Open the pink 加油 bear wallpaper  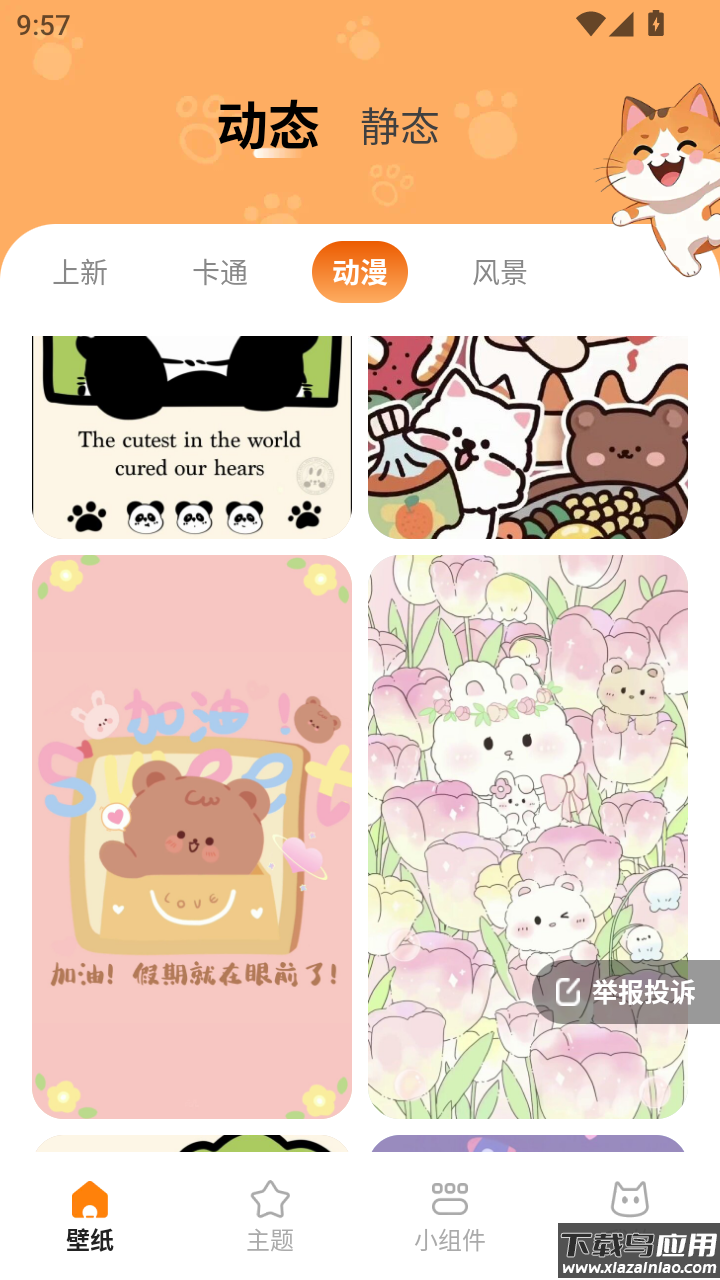(x=192, y=836)
